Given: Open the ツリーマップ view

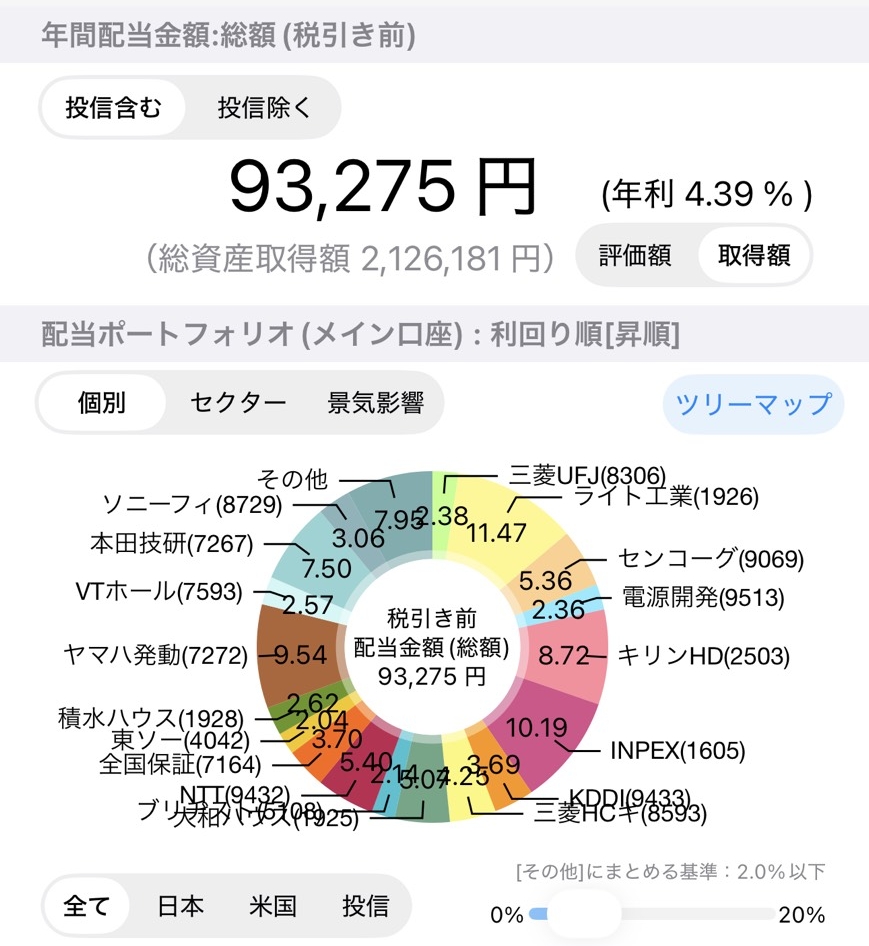Looking at the screenshot, I should click(753, 404).
